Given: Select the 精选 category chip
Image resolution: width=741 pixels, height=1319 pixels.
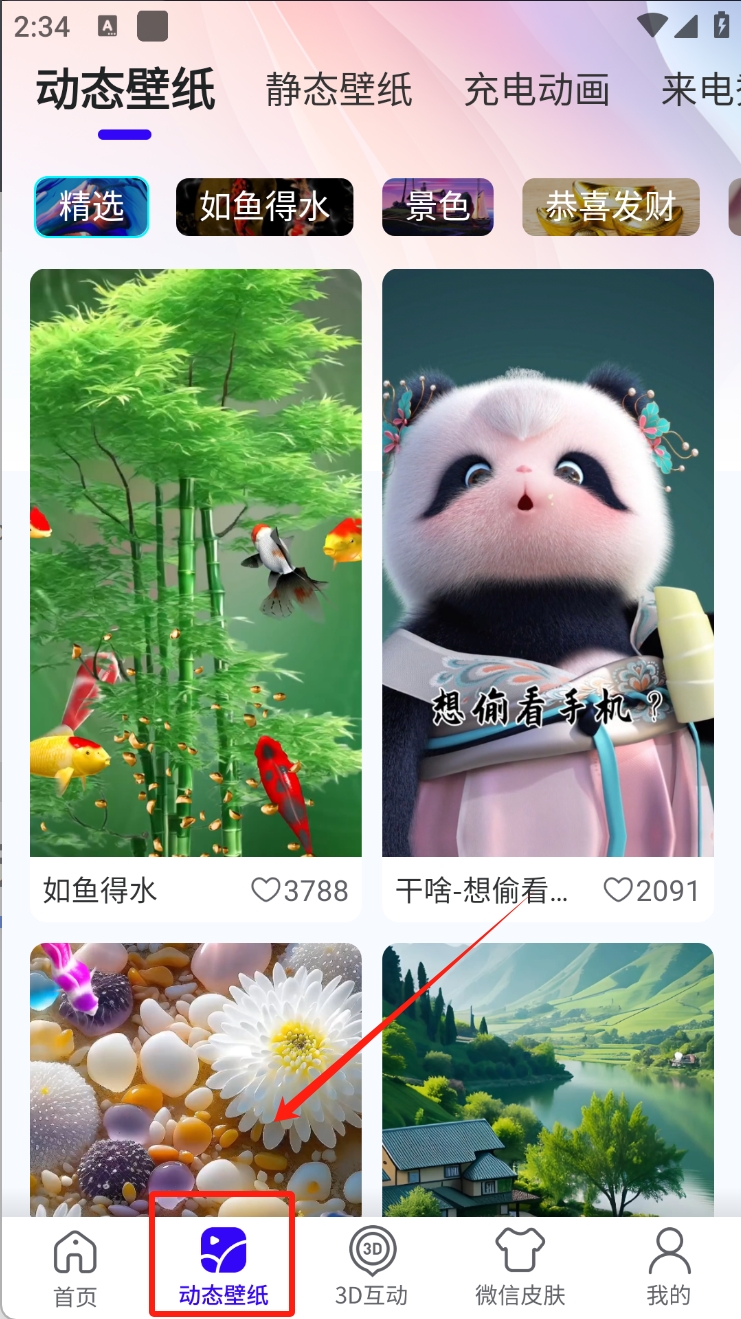Looking at the screenshot, I should (x=91, y=207).
